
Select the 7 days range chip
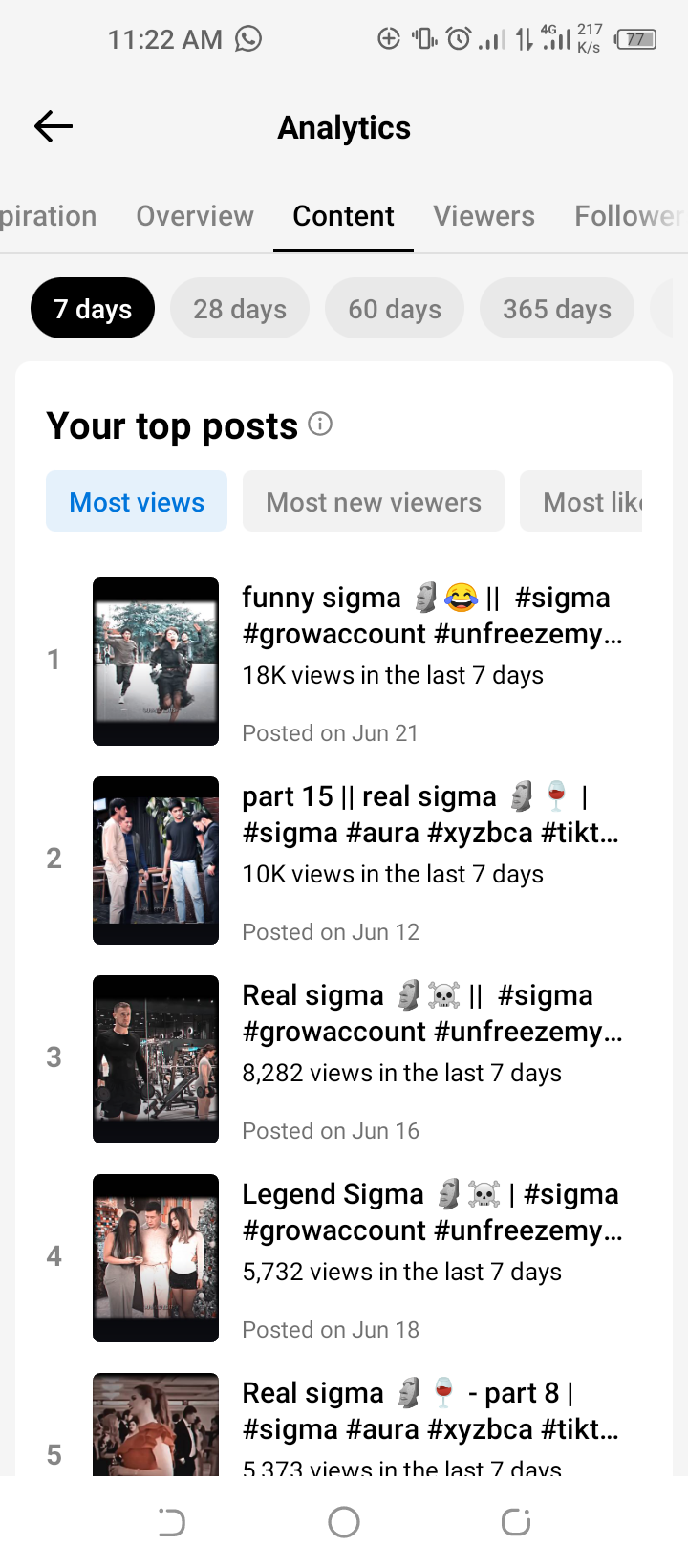(x=93, y=308)
